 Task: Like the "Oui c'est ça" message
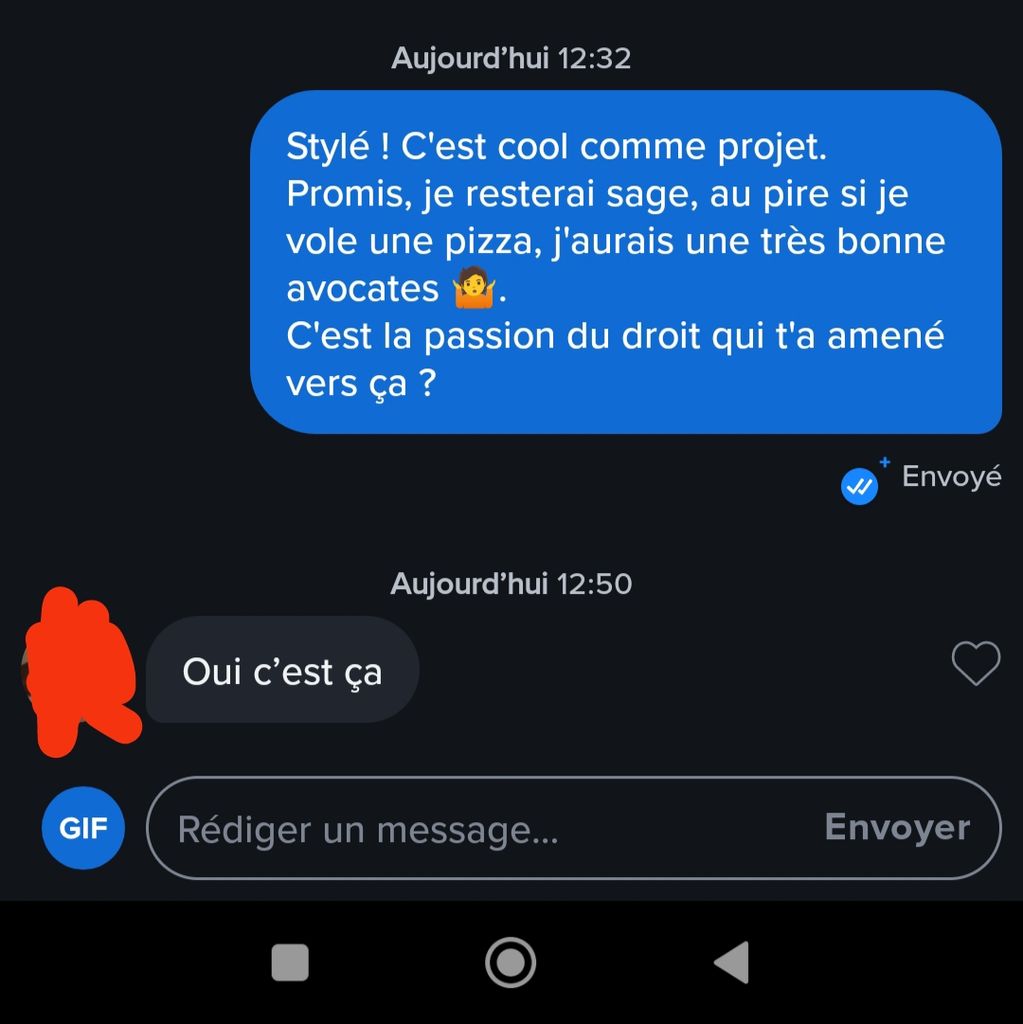[975, 664]
